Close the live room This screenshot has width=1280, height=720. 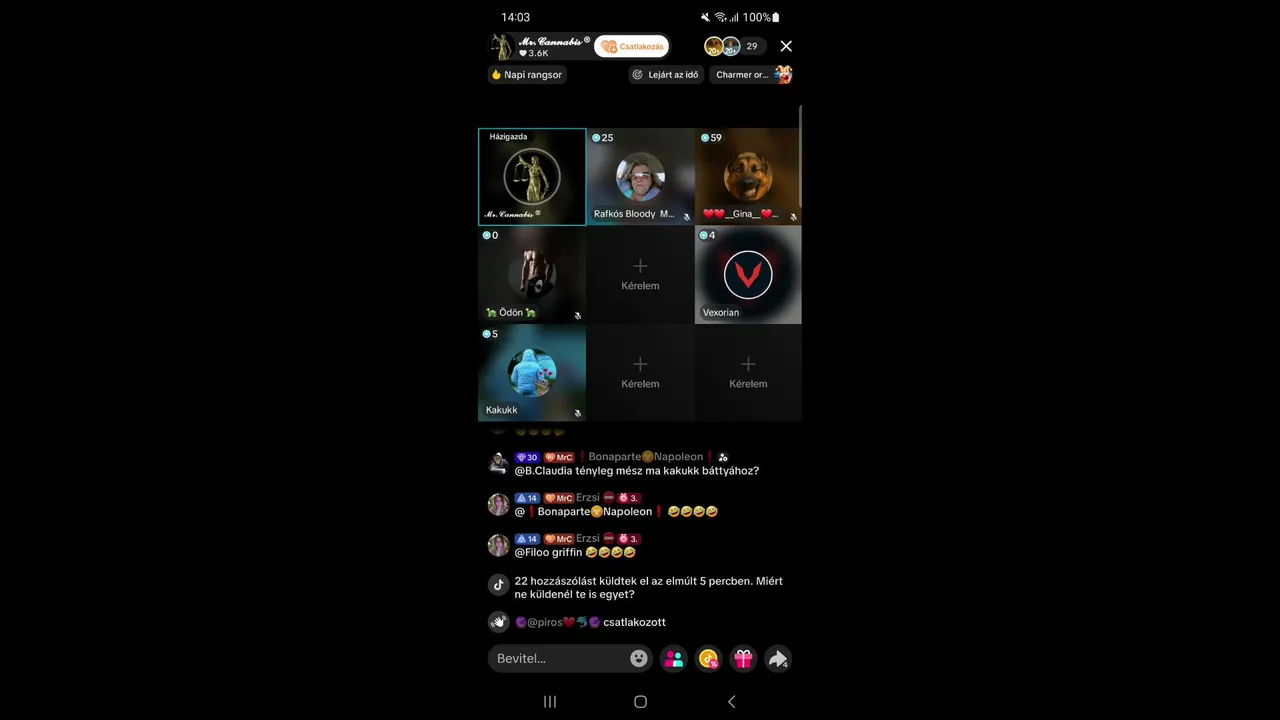pos(786,46)
